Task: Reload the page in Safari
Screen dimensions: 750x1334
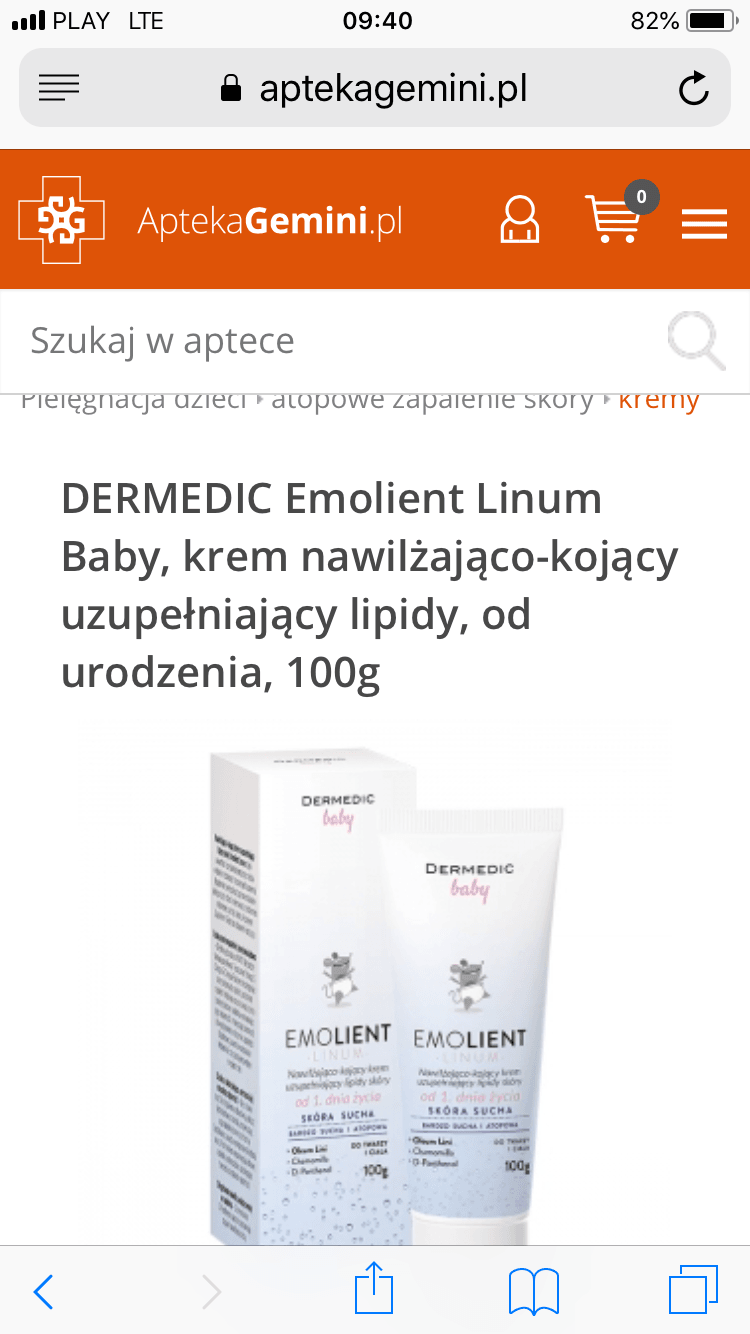Action: [693, 89]
